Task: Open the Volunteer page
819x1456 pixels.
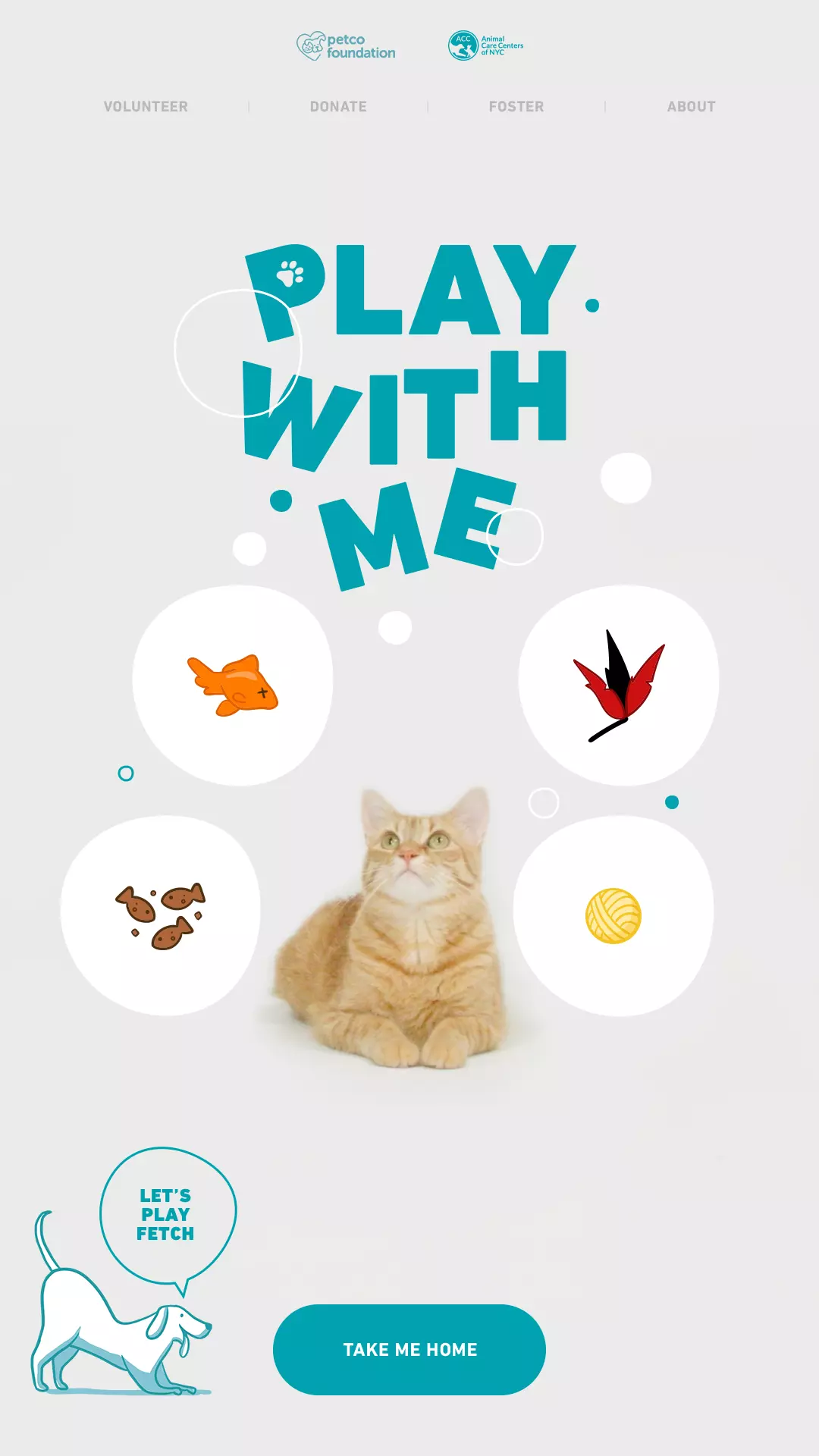Action: (x=146, y=107)
